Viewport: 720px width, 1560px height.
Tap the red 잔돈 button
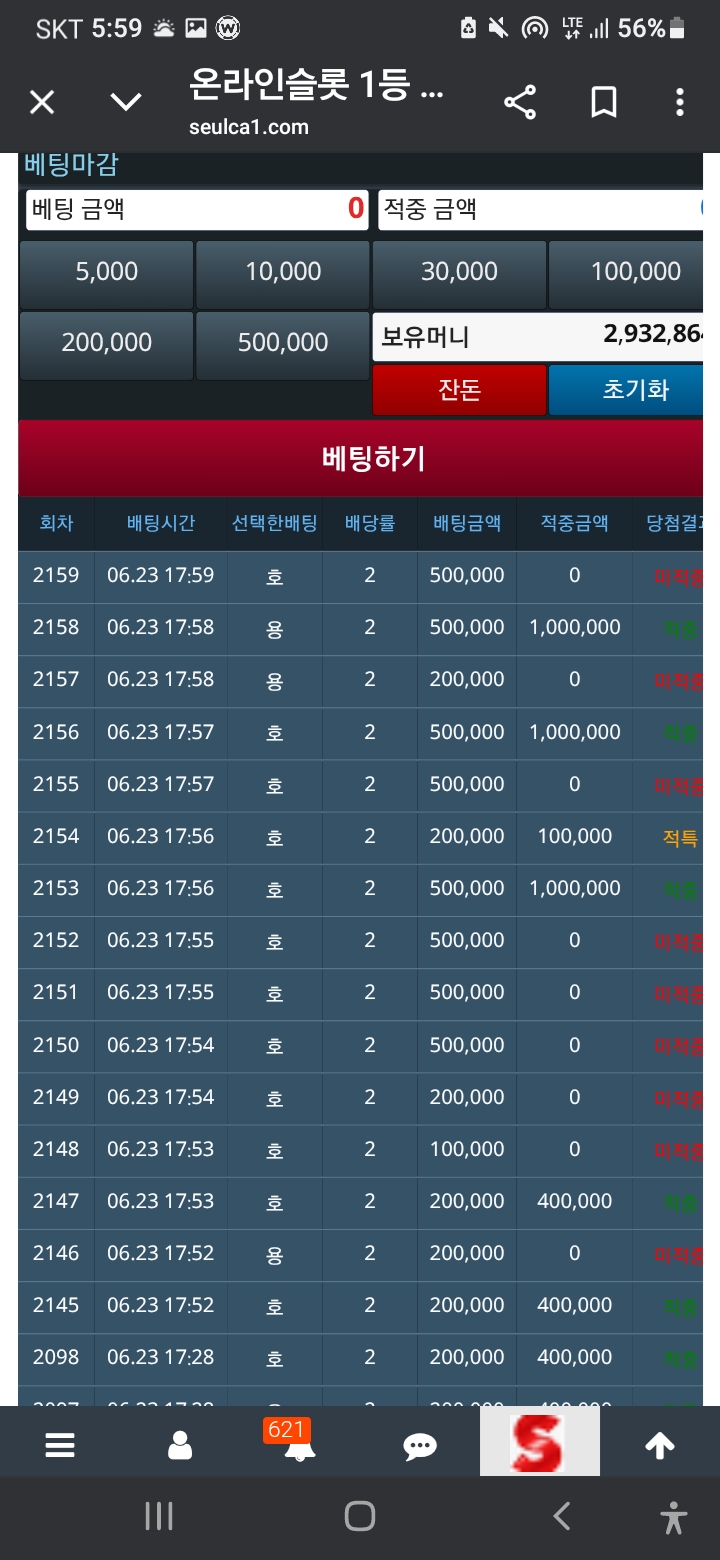pos(459,390)
